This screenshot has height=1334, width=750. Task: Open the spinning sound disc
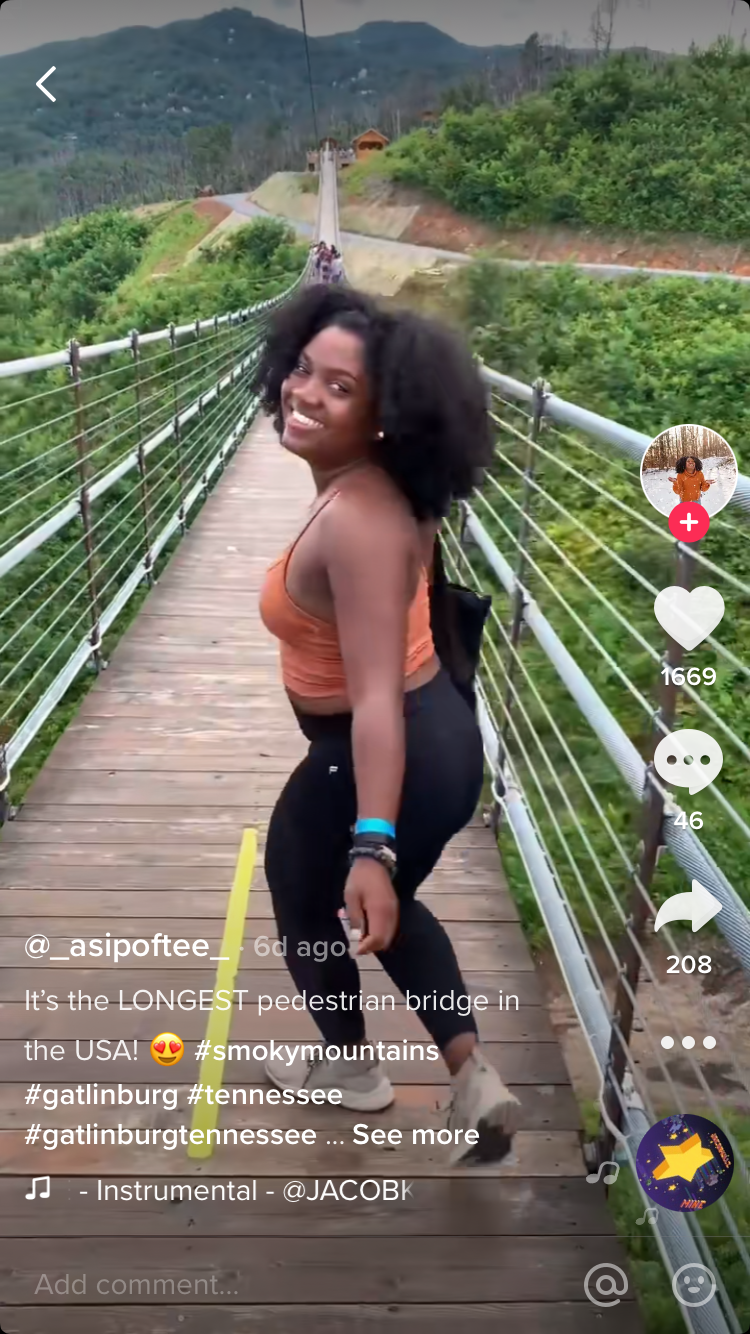pos(685,1162)
